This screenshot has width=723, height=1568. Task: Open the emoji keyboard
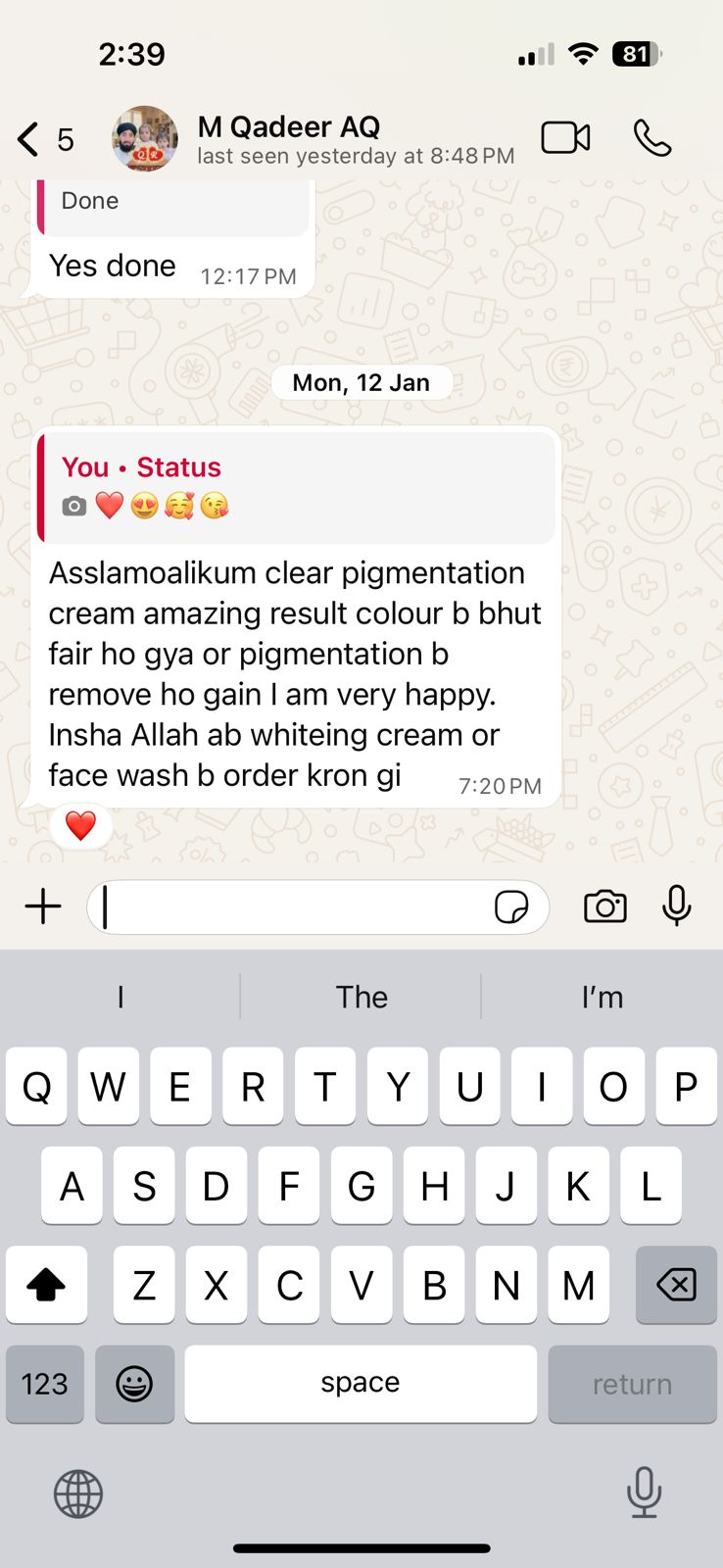(134, 1384)
